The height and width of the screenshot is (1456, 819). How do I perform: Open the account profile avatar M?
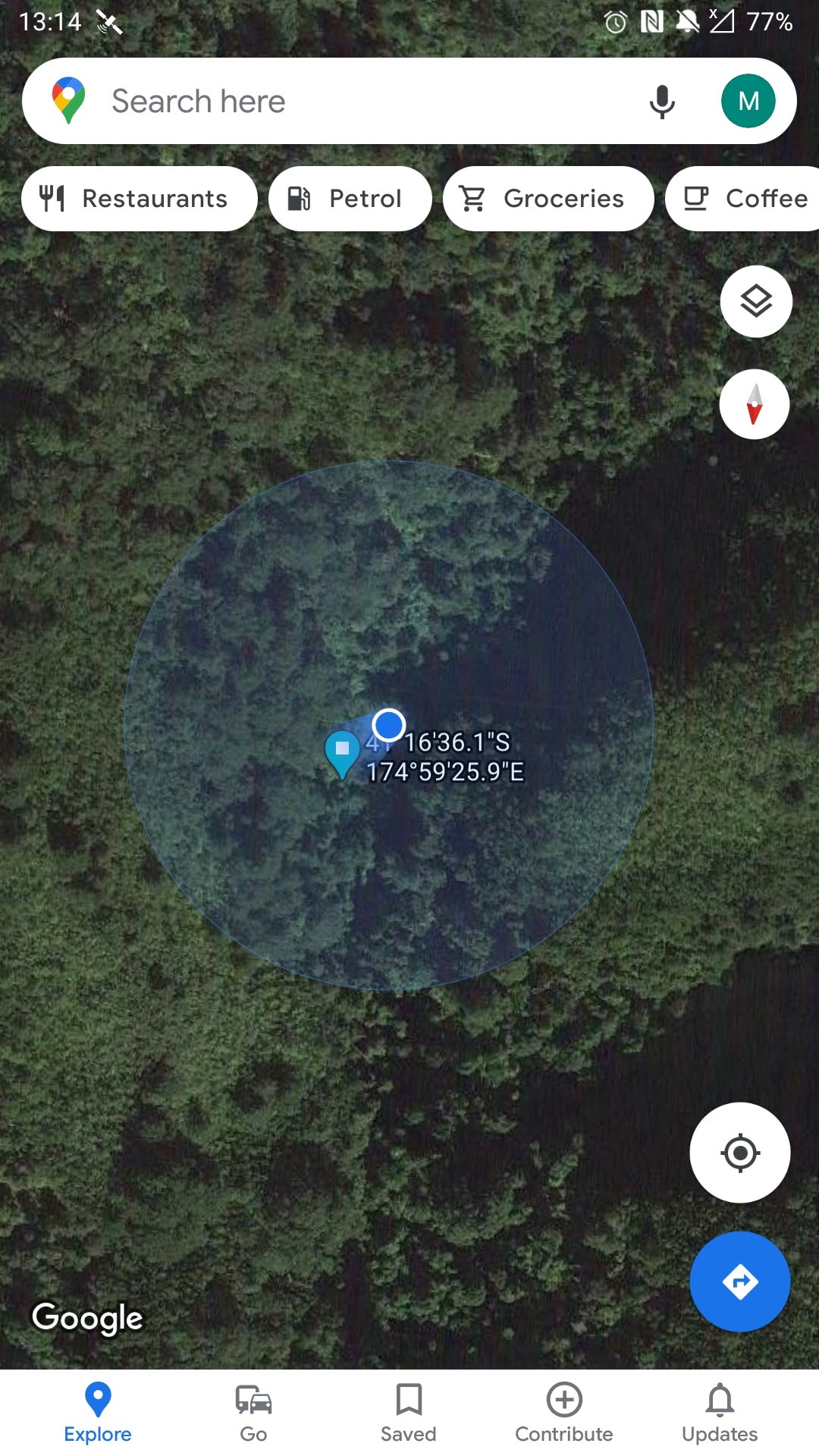pos(748,101)
